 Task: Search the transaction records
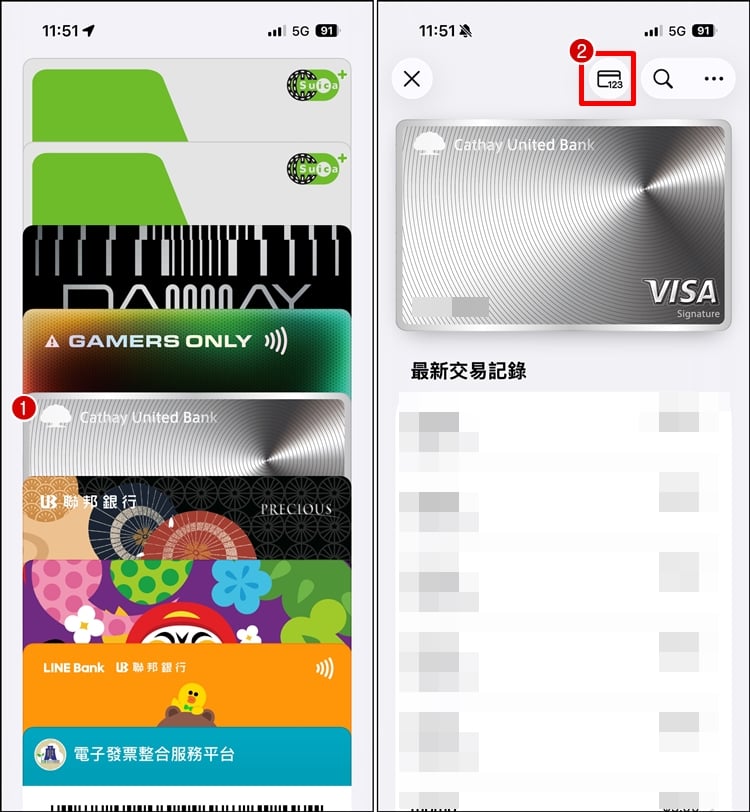pyautogui.click(x=663, y=79)
